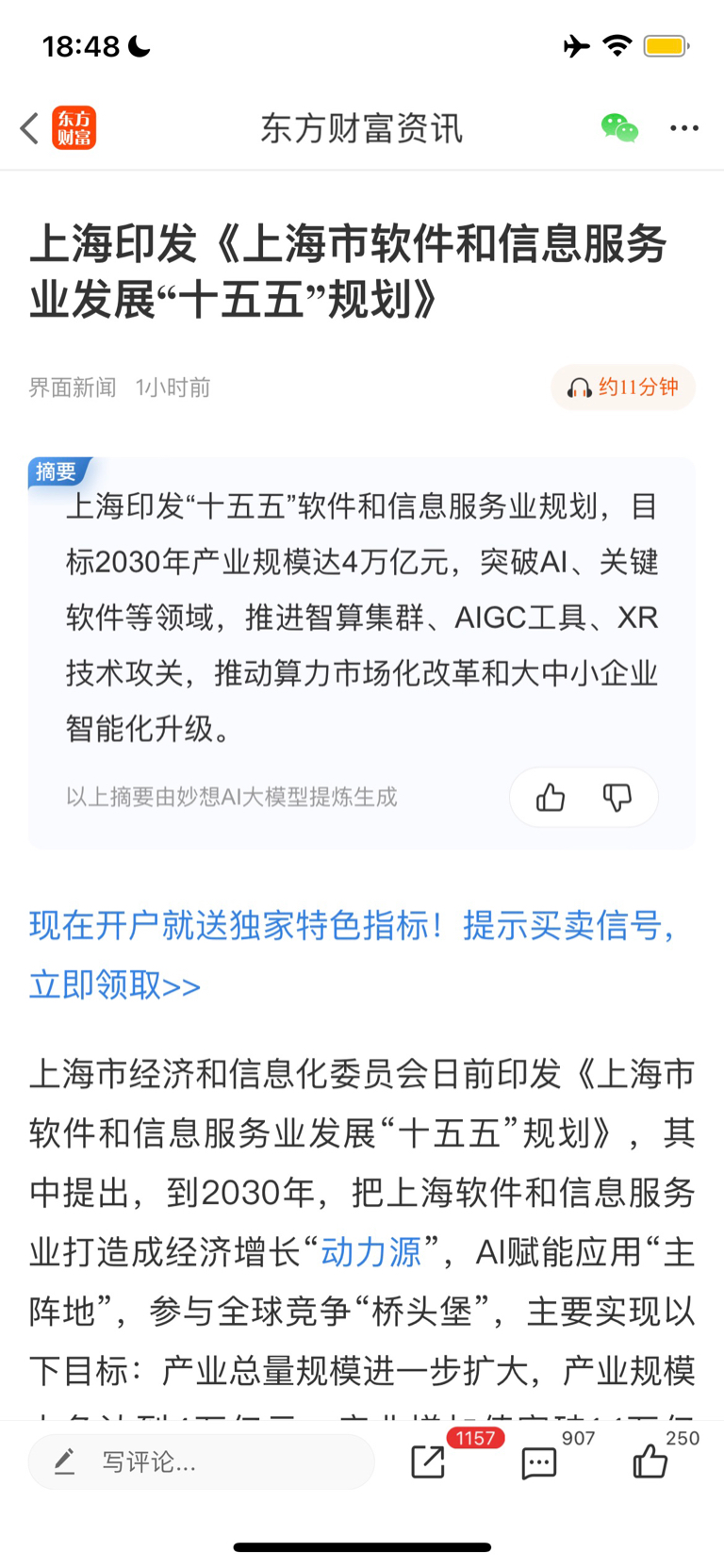Go back using the top-left arrow
Image resolution: width=724 pixels, height=1568 pixels.
(29, 128)
